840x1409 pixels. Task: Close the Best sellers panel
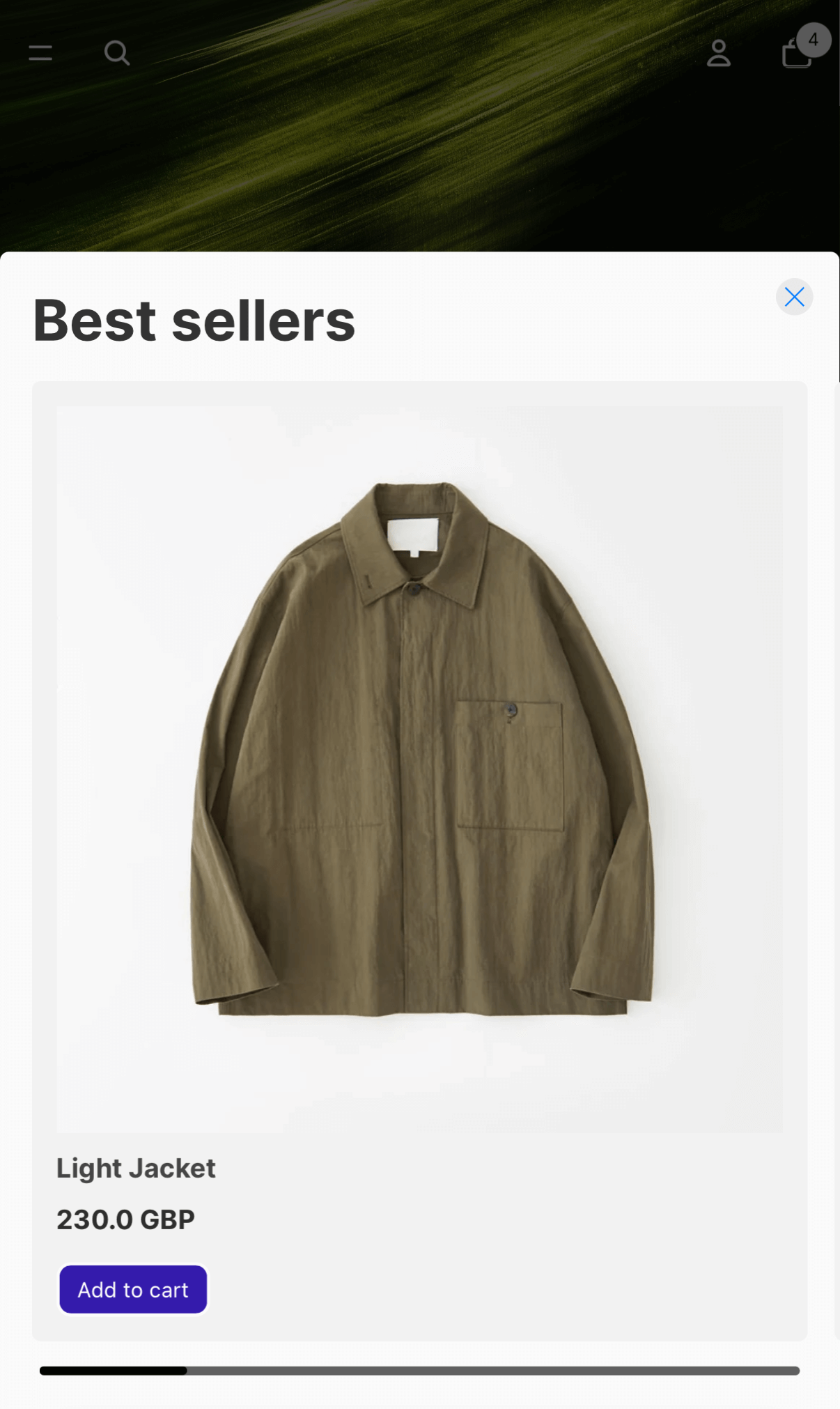click(x=794, y=298)
